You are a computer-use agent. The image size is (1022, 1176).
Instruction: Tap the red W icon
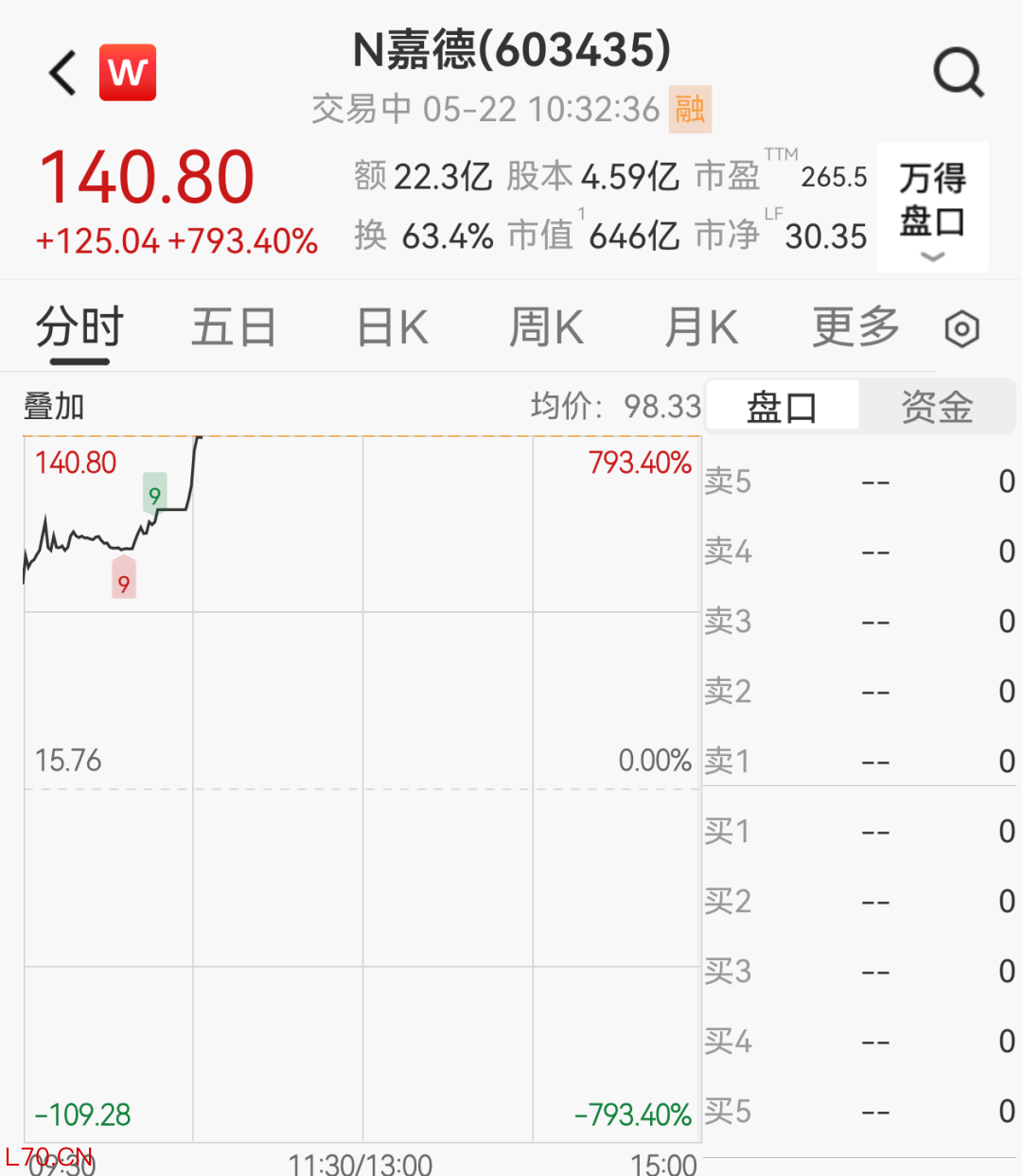(x=128, y=72)
